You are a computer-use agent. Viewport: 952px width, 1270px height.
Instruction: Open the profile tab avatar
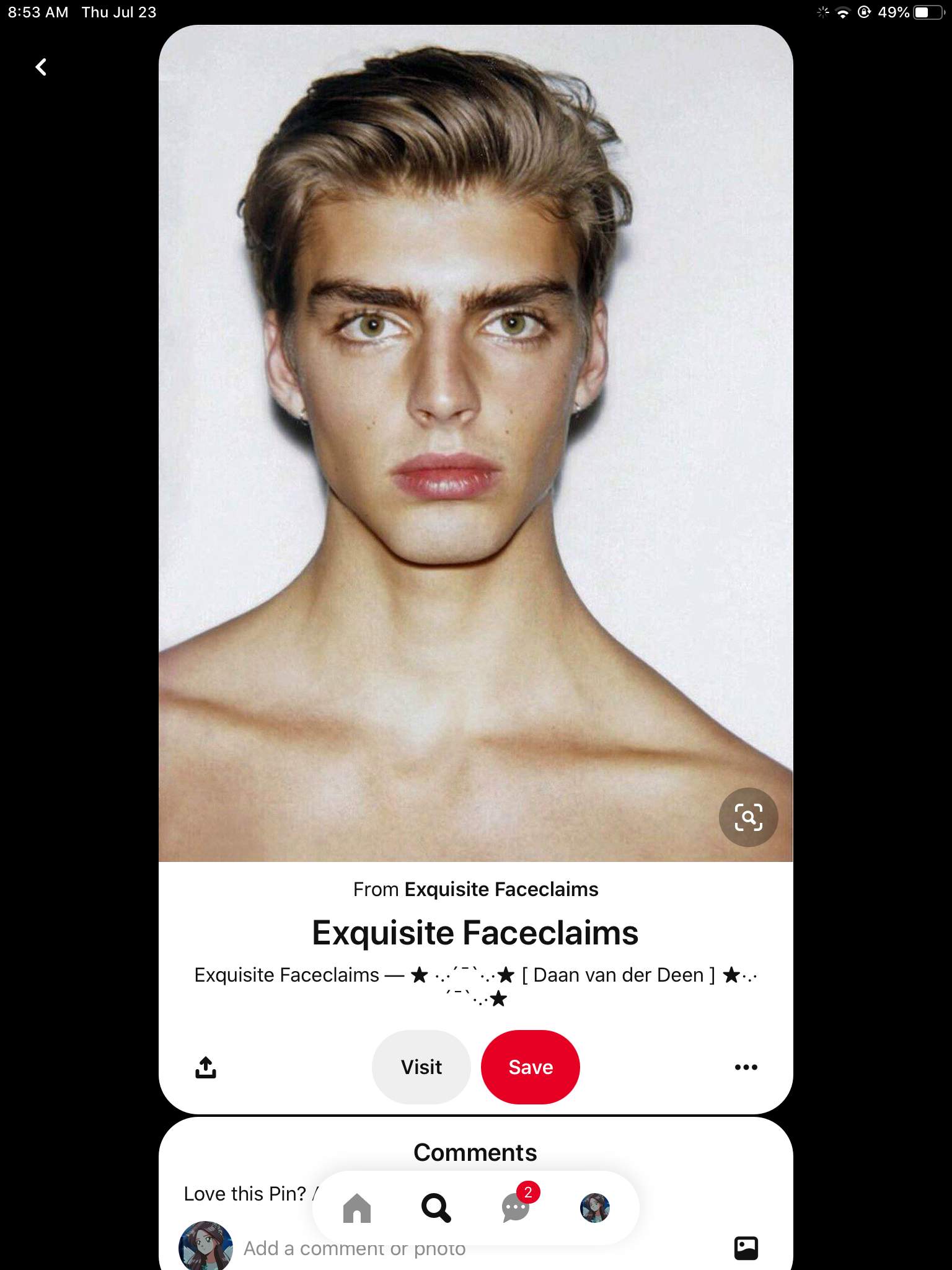(595, 1208)
